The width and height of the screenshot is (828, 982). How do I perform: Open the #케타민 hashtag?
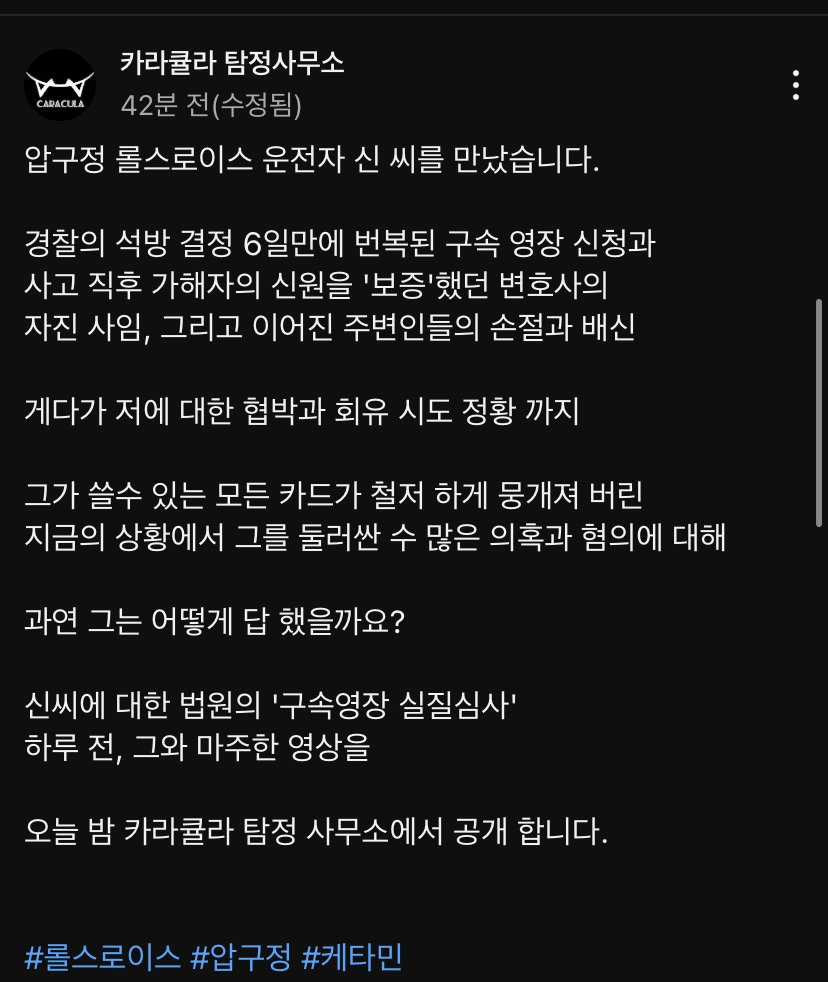tap(351, 957)
